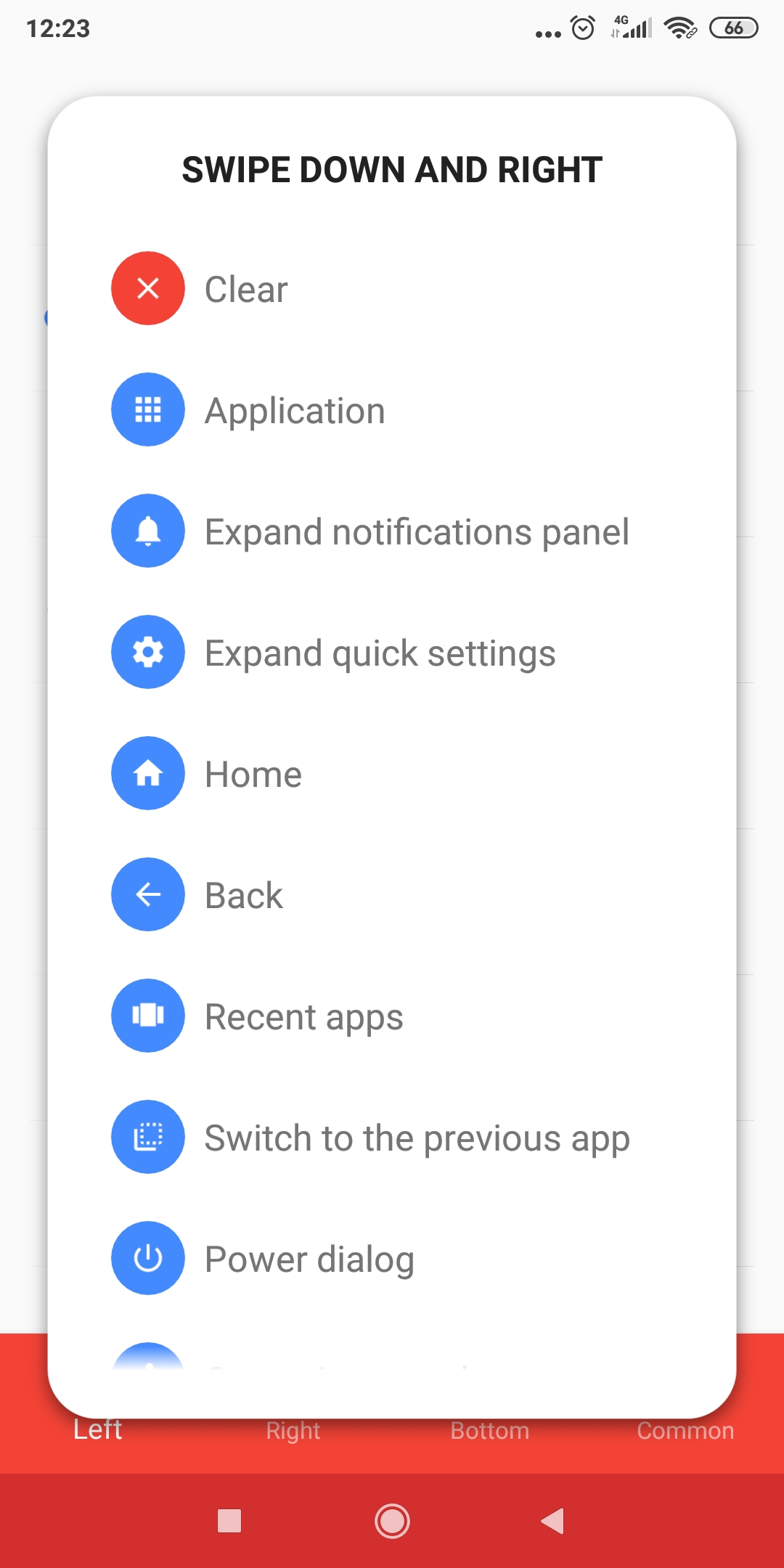The width and height of the screenshot is (784, 1568).
Task: Choose Application as the swipe action
Action: [392, 409]
